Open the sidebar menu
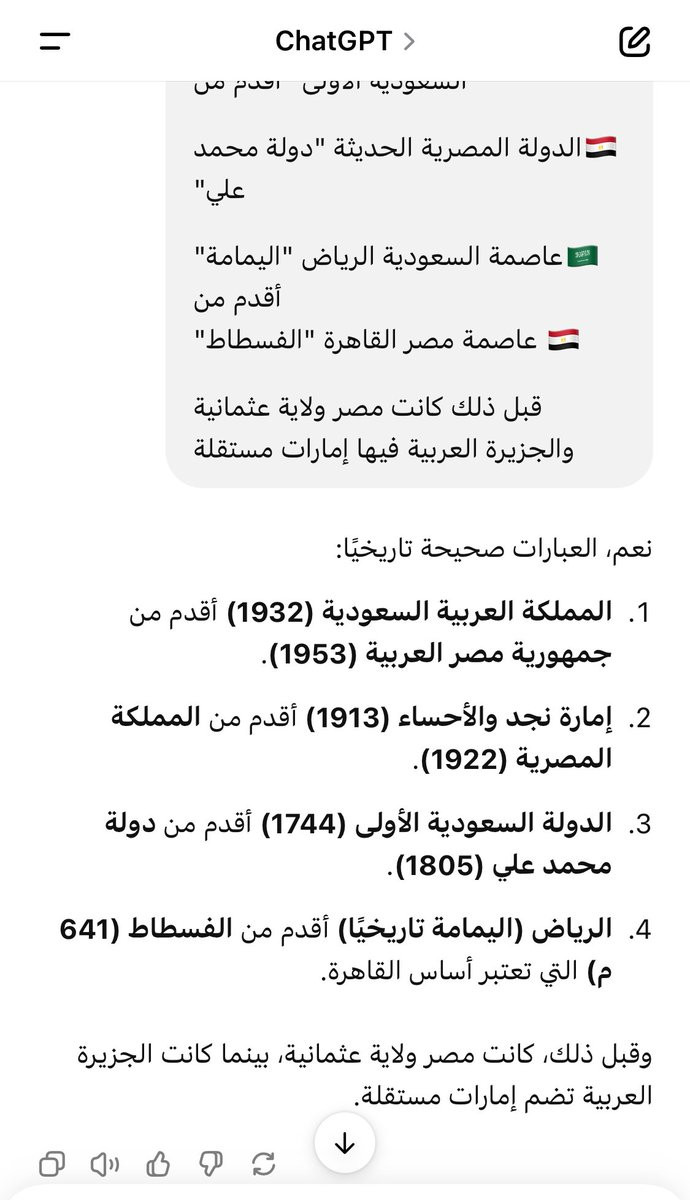This screenshot has height=1200, width=690. (x=55, y=41)
